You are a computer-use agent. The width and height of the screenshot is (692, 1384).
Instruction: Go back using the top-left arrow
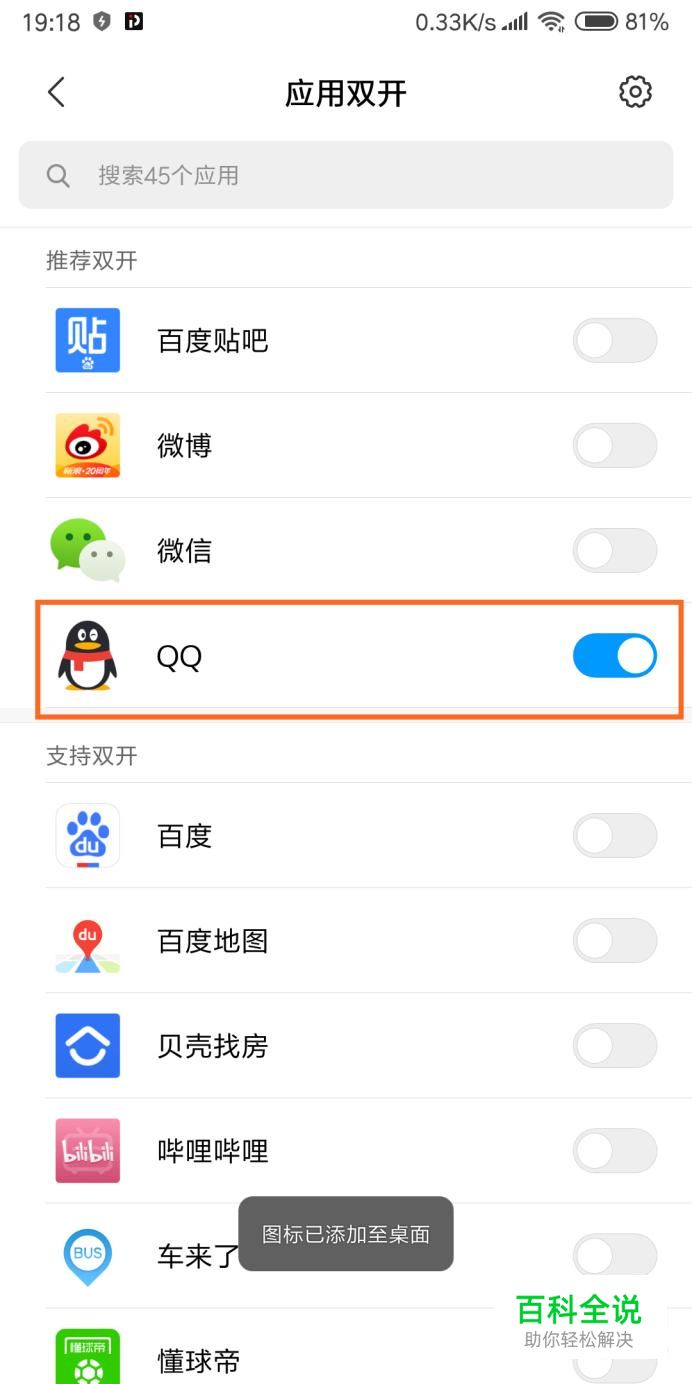click(x=56, y=92)
